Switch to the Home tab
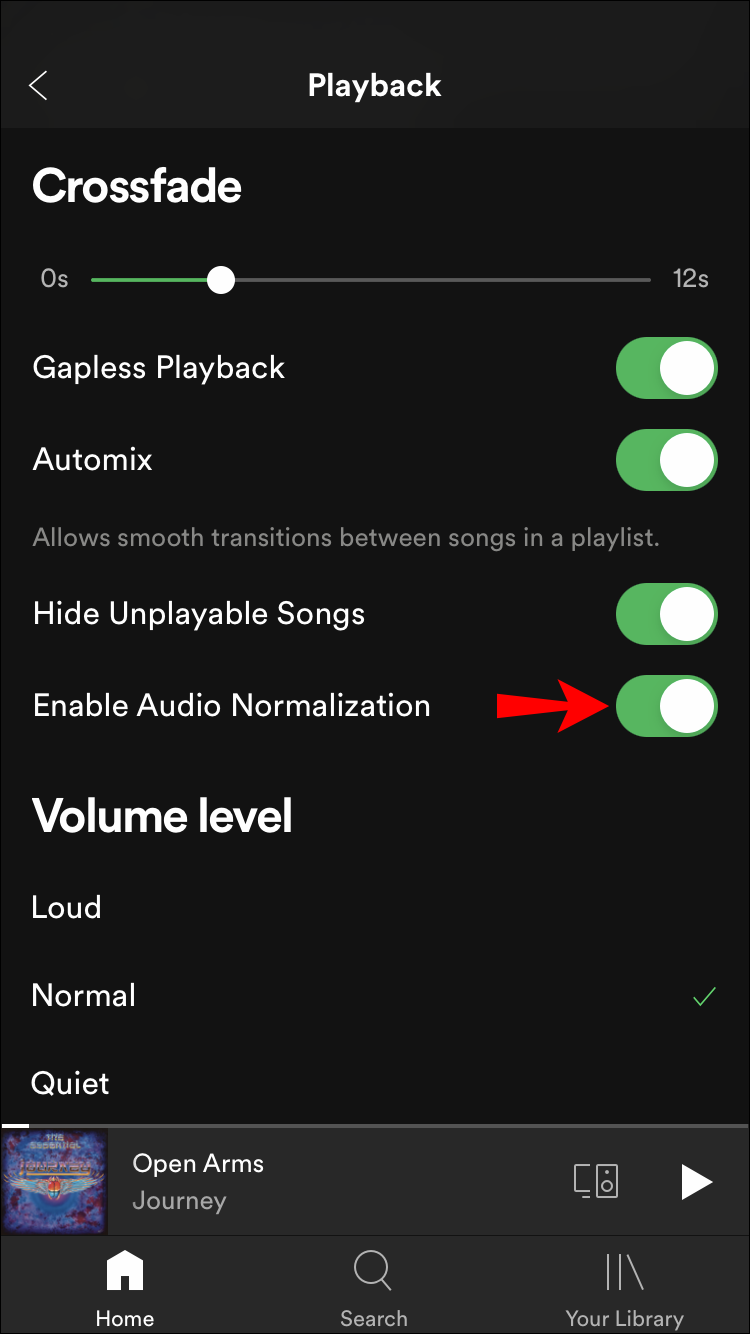The width and height of the screenshot is (750, 1334). (x=125, y=1288)
